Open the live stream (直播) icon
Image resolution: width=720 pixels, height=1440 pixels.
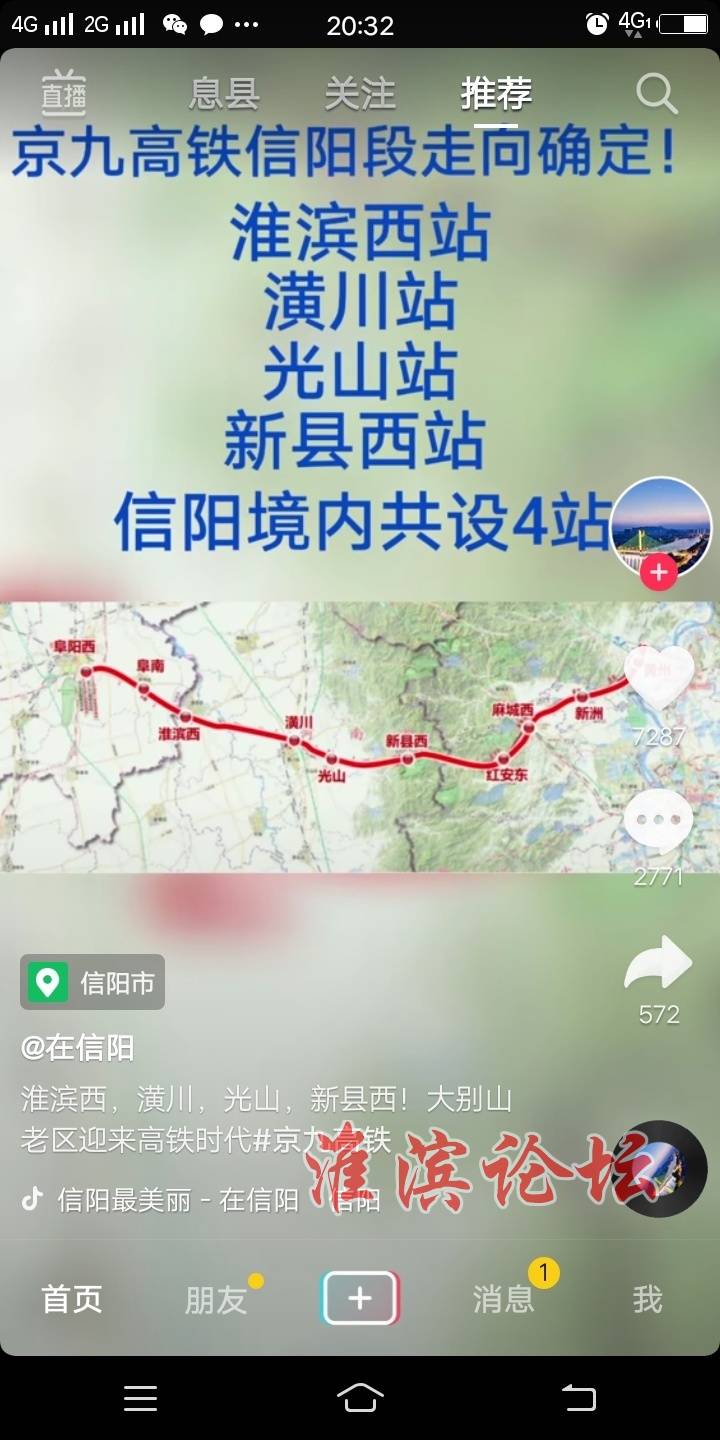point(63,93)
